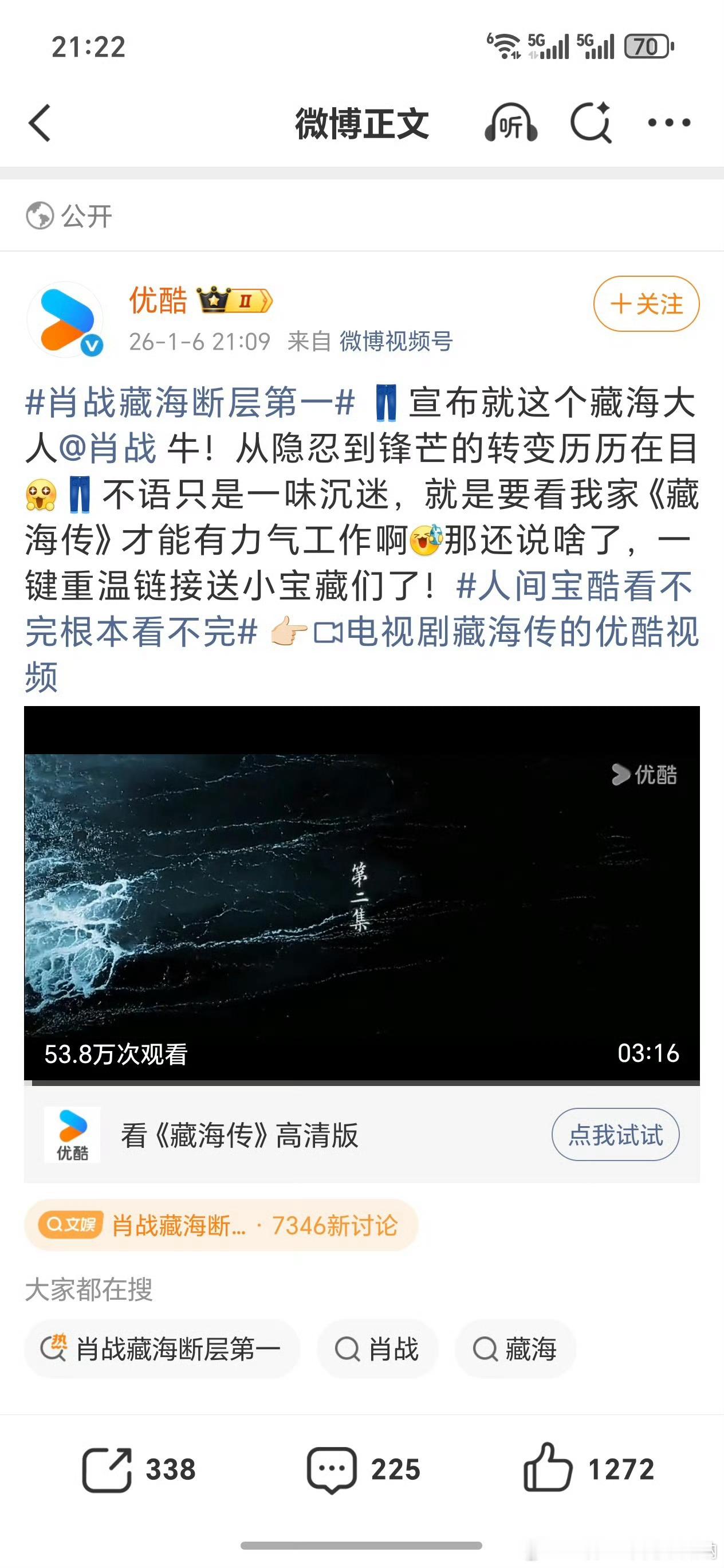Open the search suggestion 藏海
This screenshot has width=724, height=1568.
516,1349
